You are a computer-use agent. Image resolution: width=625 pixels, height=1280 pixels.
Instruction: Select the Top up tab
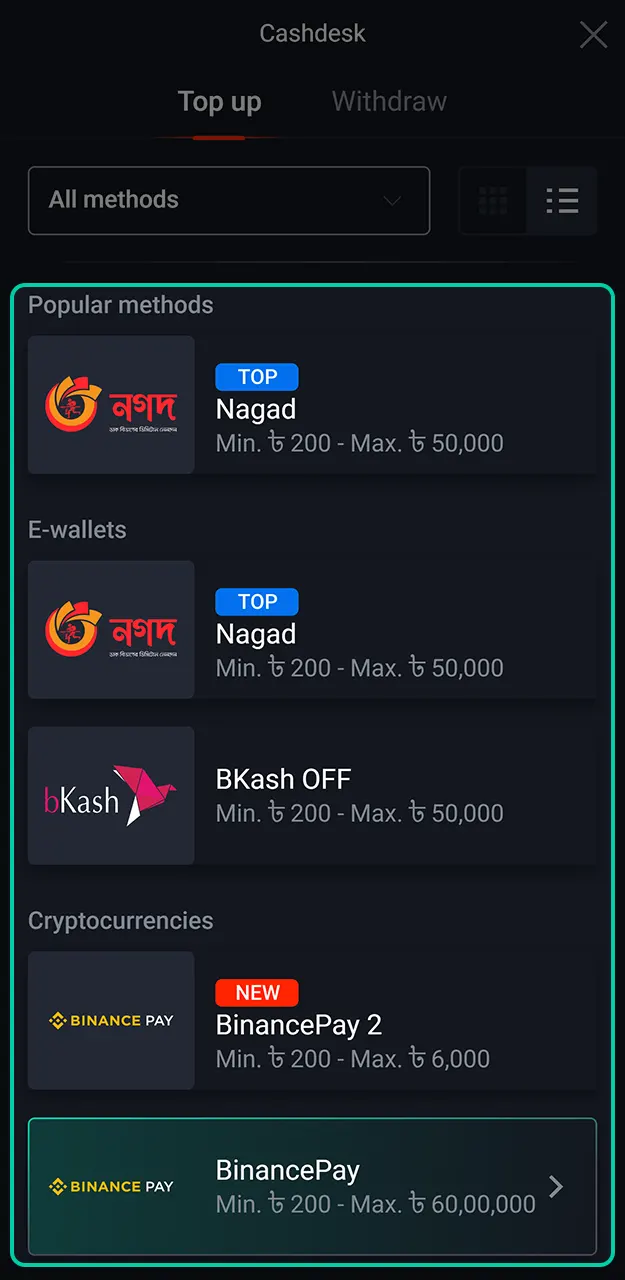219,102
